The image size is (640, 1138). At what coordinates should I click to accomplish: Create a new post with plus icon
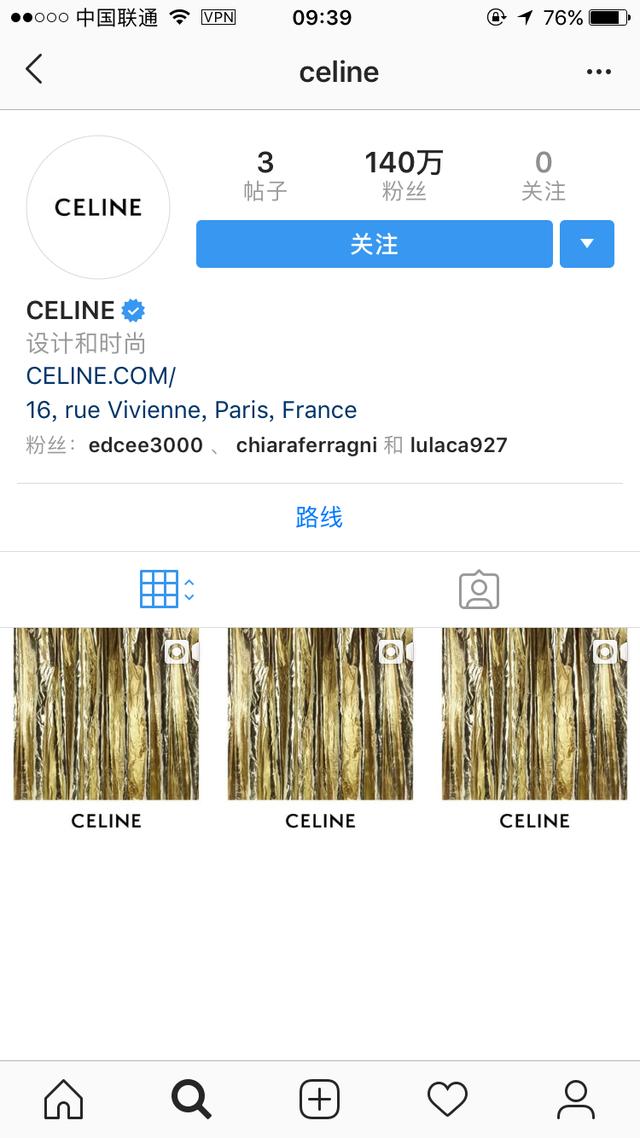click(x=319, y=1100)
